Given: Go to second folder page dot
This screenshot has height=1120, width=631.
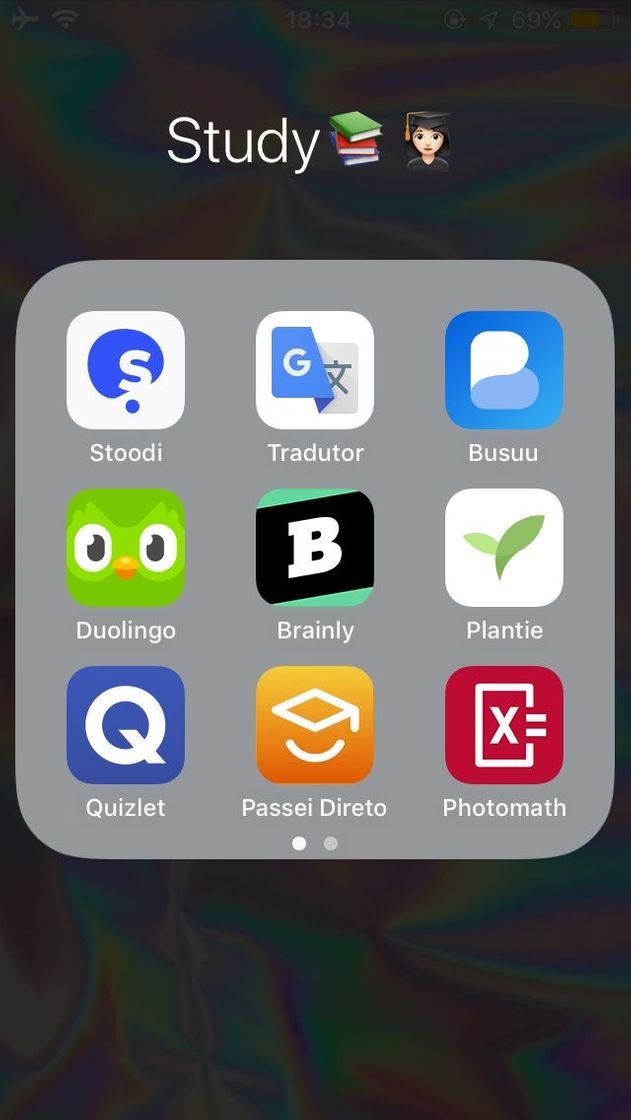Looking at the screenshot, I should (331, 844).
